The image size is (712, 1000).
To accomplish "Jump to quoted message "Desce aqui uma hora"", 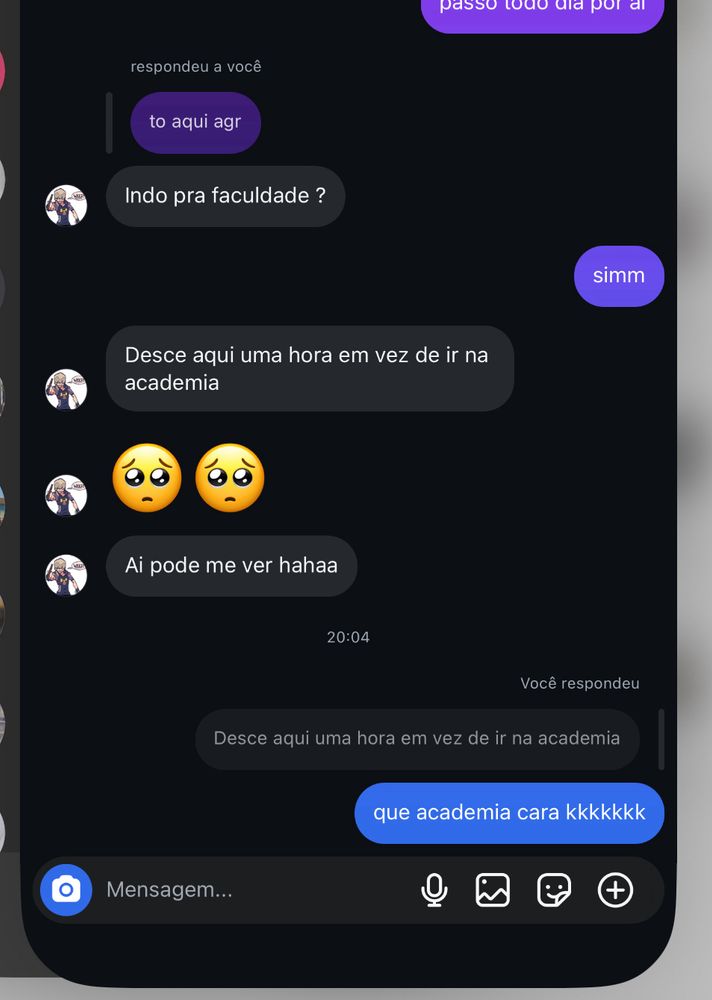I will (417, 739).
